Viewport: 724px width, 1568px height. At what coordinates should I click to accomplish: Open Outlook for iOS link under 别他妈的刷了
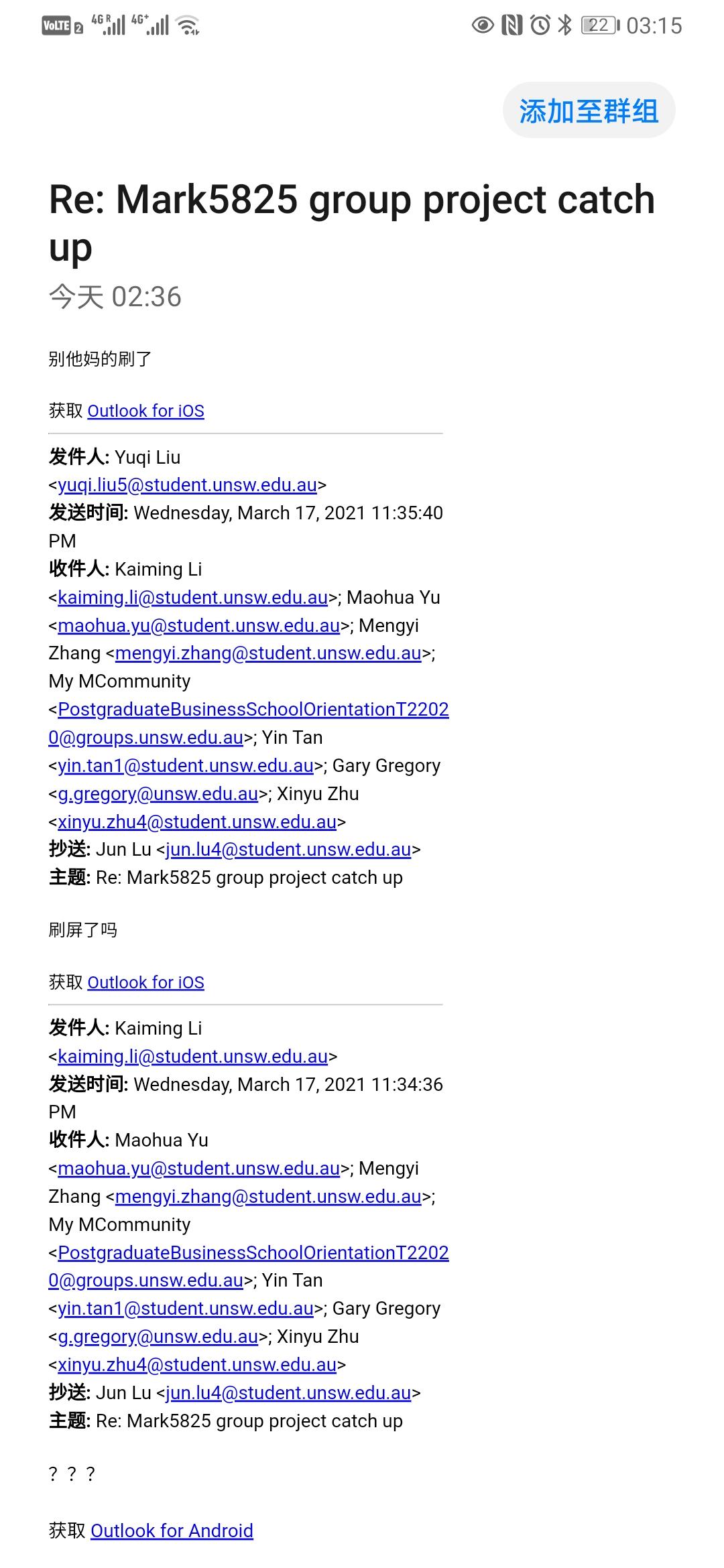coord(145,411)
